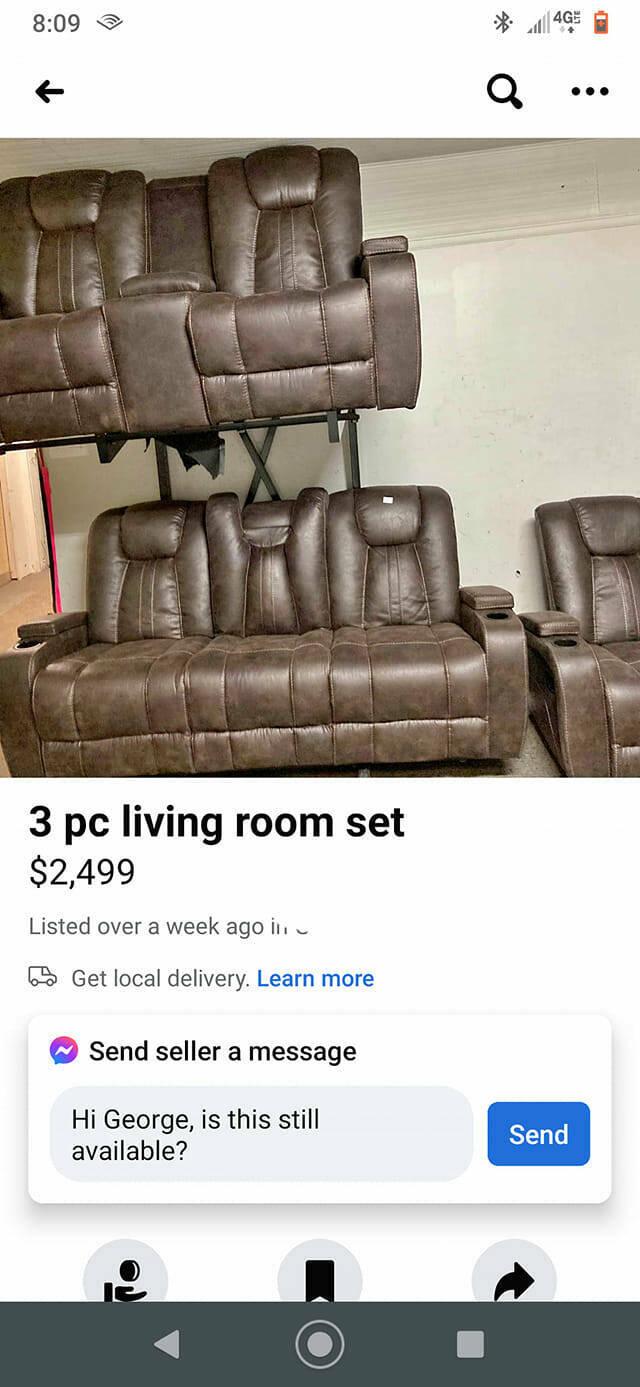Share this listing with the arrow button
The image size is (640, 1387).
(514, 1272)
